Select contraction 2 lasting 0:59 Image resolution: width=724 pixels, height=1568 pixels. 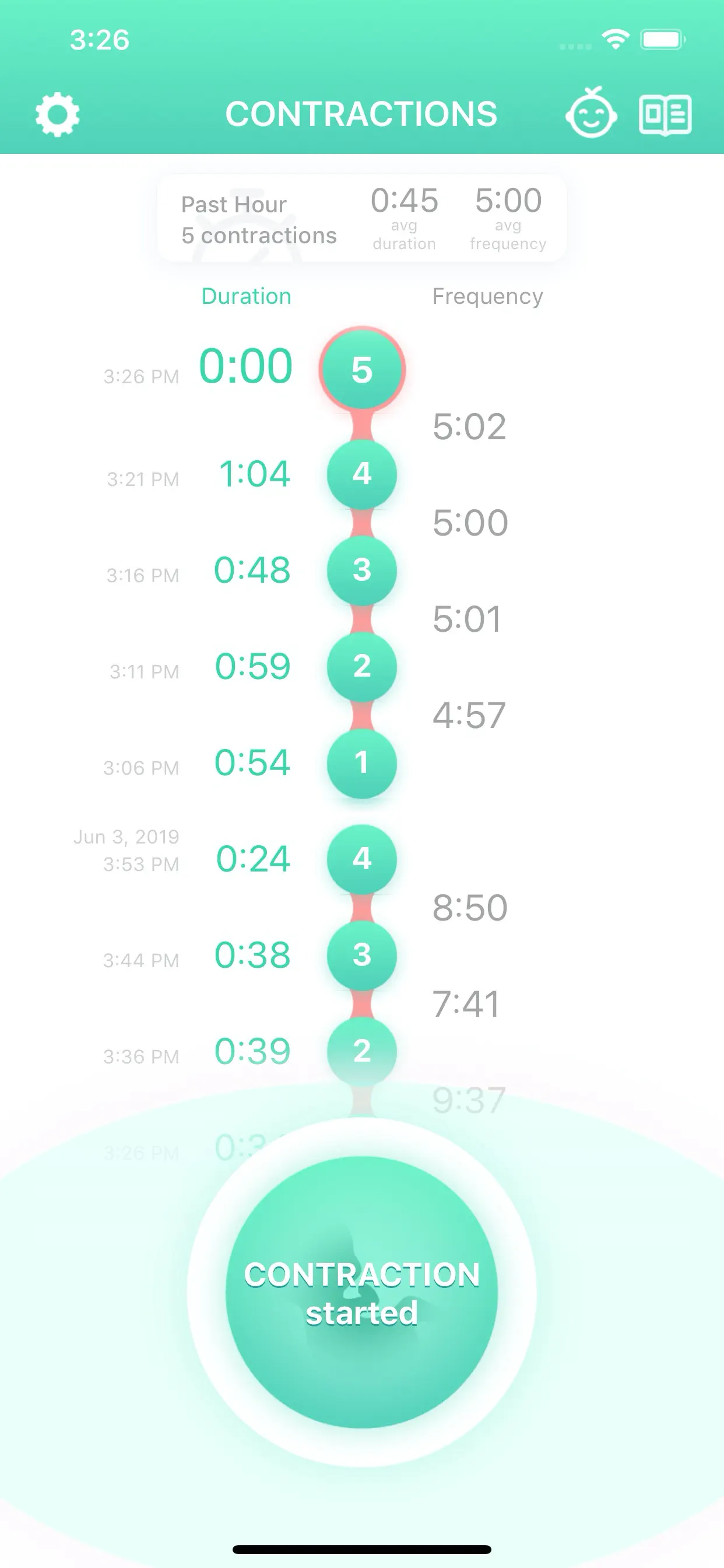(362, 667)
